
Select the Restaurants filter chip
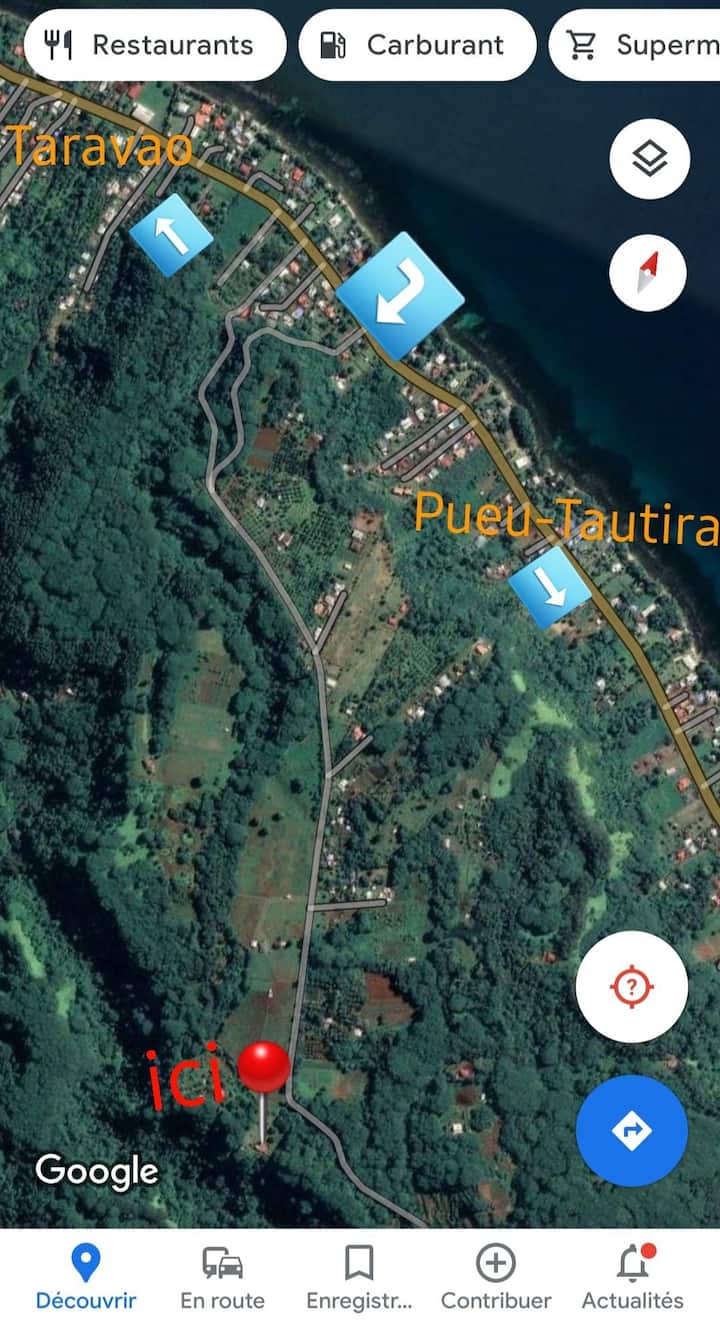click(x=154, y=45)
